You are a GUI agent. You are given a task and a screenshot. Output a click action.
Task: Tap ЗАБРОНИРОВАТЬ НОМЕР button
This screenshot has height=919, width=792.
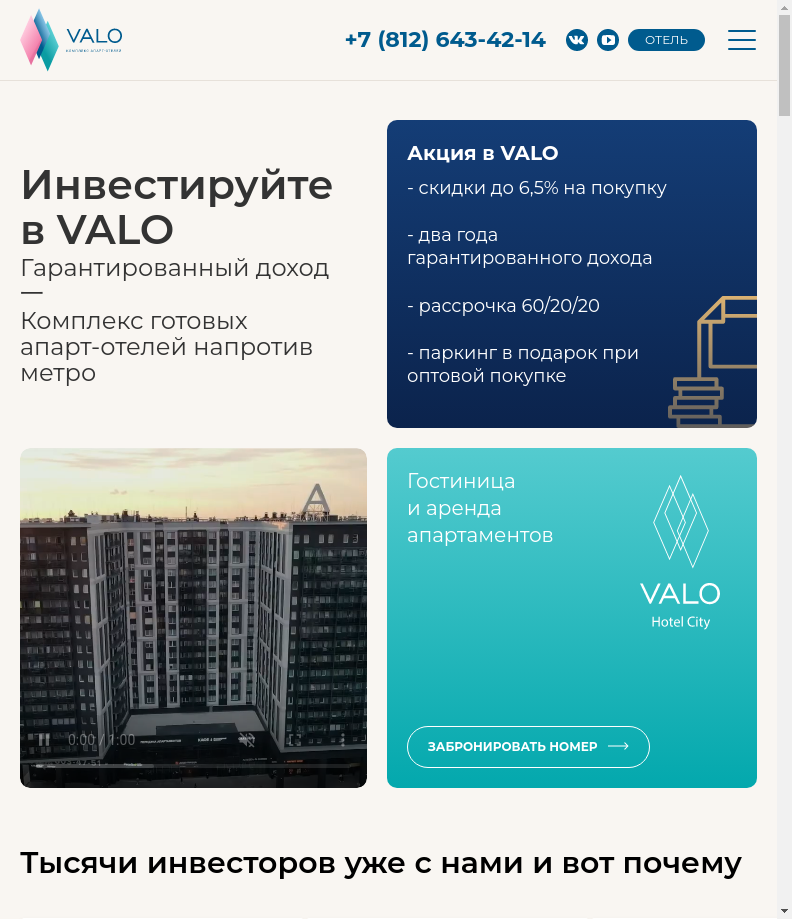tap(528, 747)
